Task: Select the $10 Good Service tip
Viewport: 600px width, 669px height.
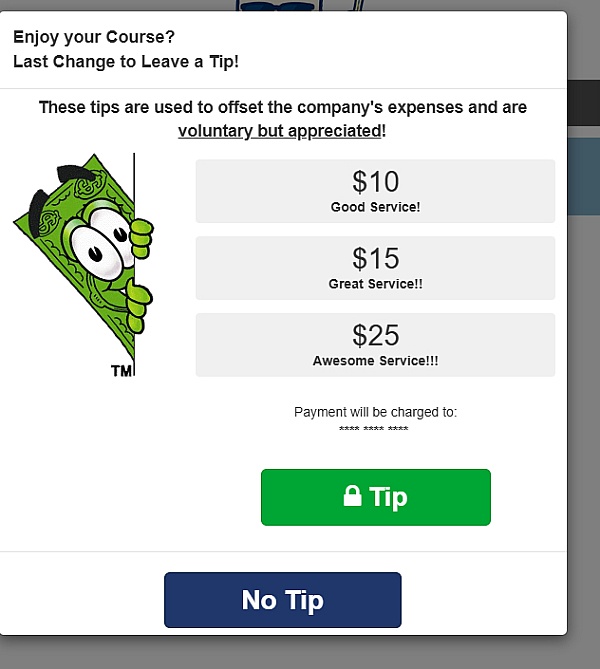Action: click(375, 191)
